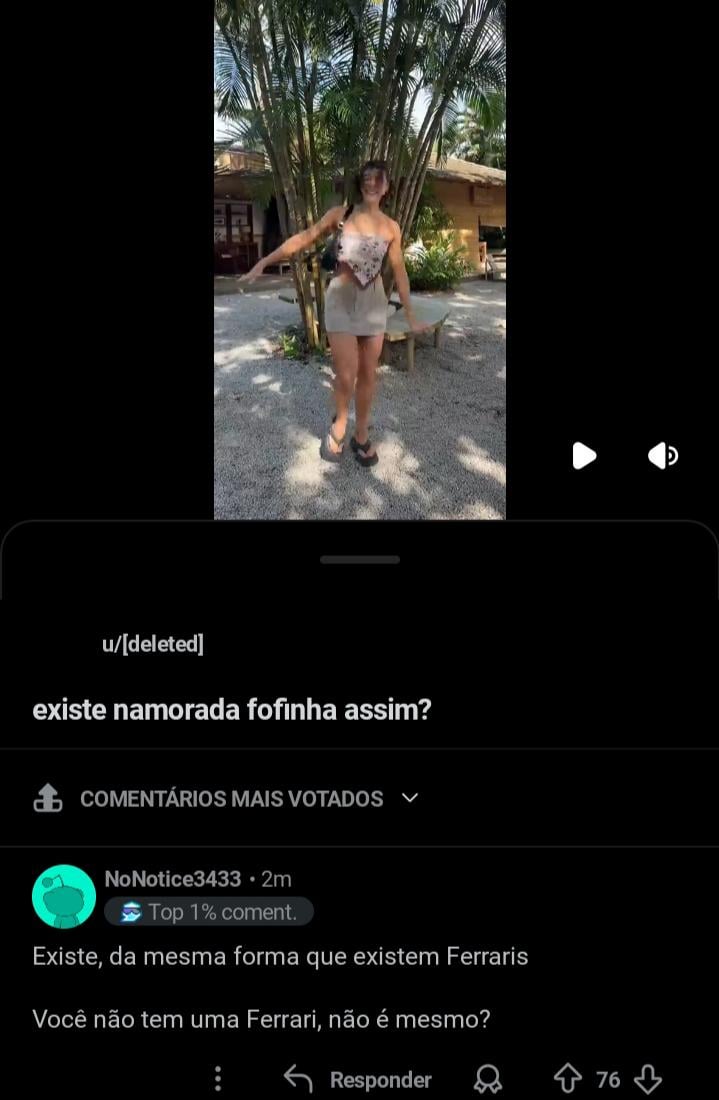This screenshot has height=1100, width=719.
Task: Upvote NoNotice3433's comment
Action: point(567,1078)
